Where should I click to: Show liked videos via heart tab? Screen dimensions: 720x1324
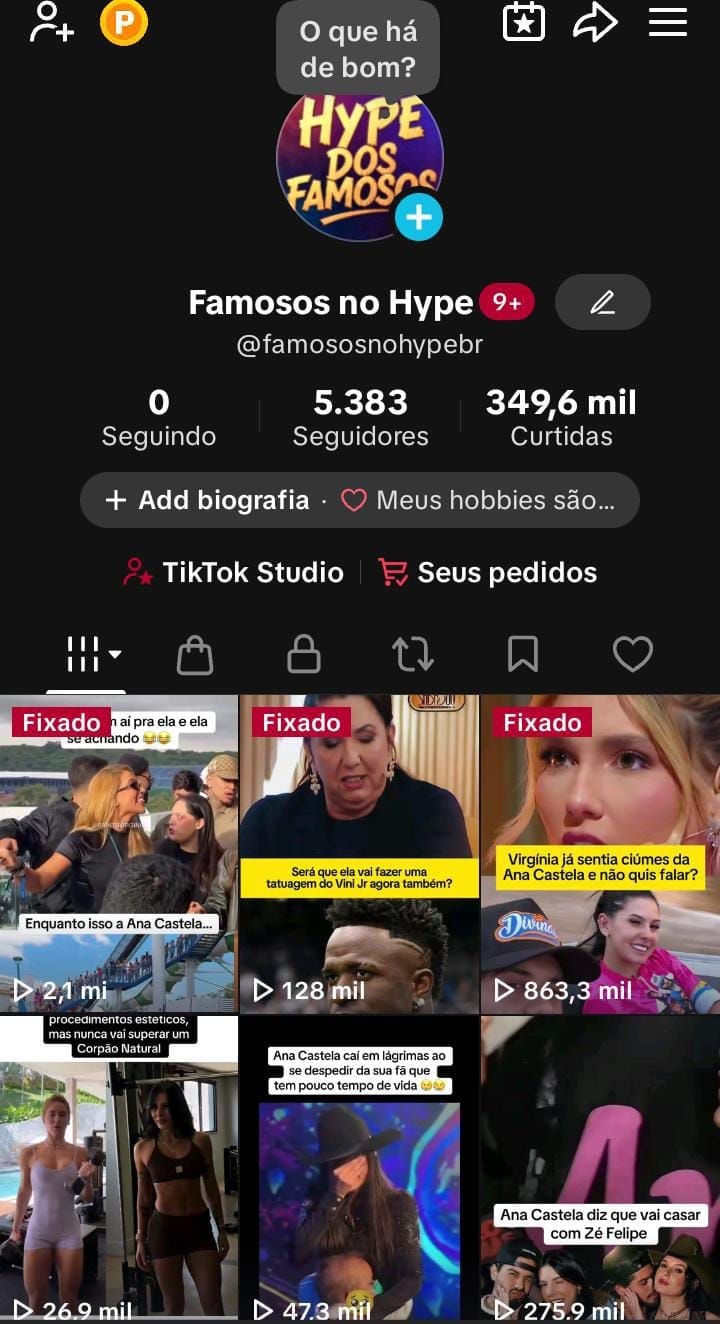[x=632, y=654]
